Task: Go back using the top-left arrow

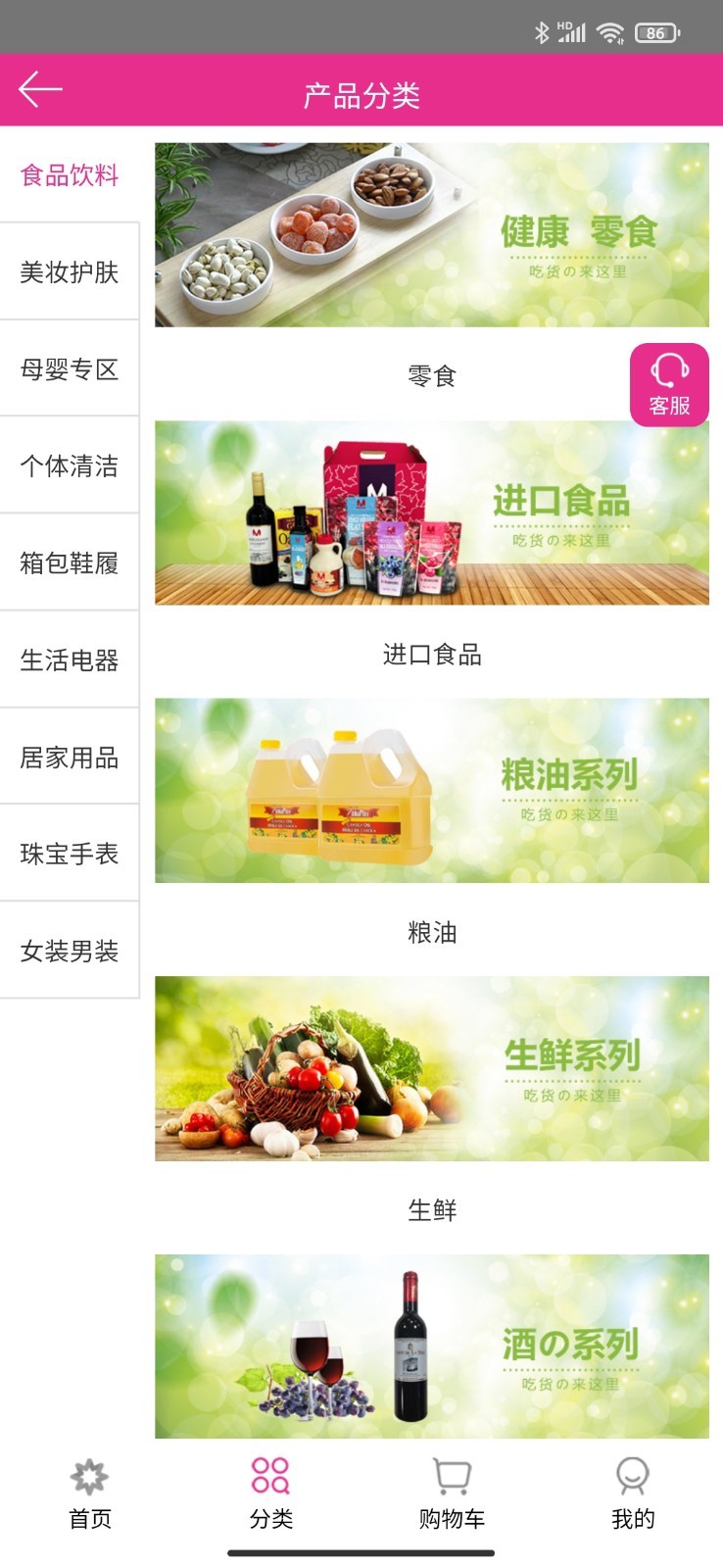Action: [x=40, y=89]
